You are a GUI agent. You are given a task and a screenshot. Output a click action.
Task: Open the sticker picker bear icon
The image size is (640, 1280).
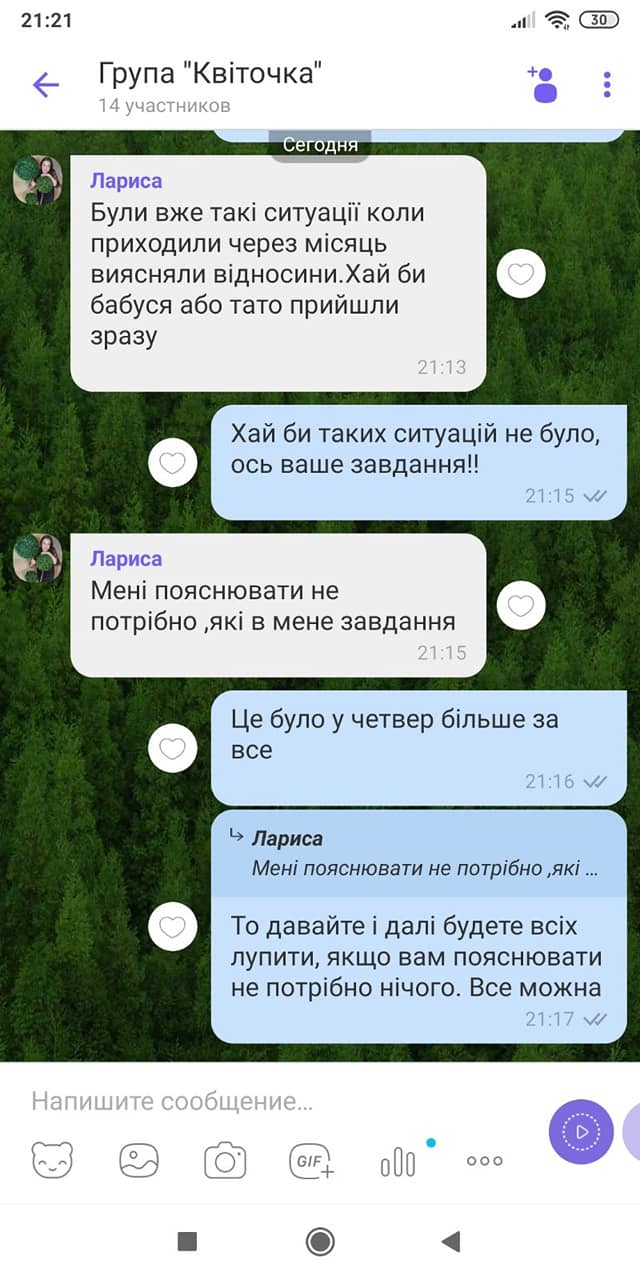[52, 1162]
